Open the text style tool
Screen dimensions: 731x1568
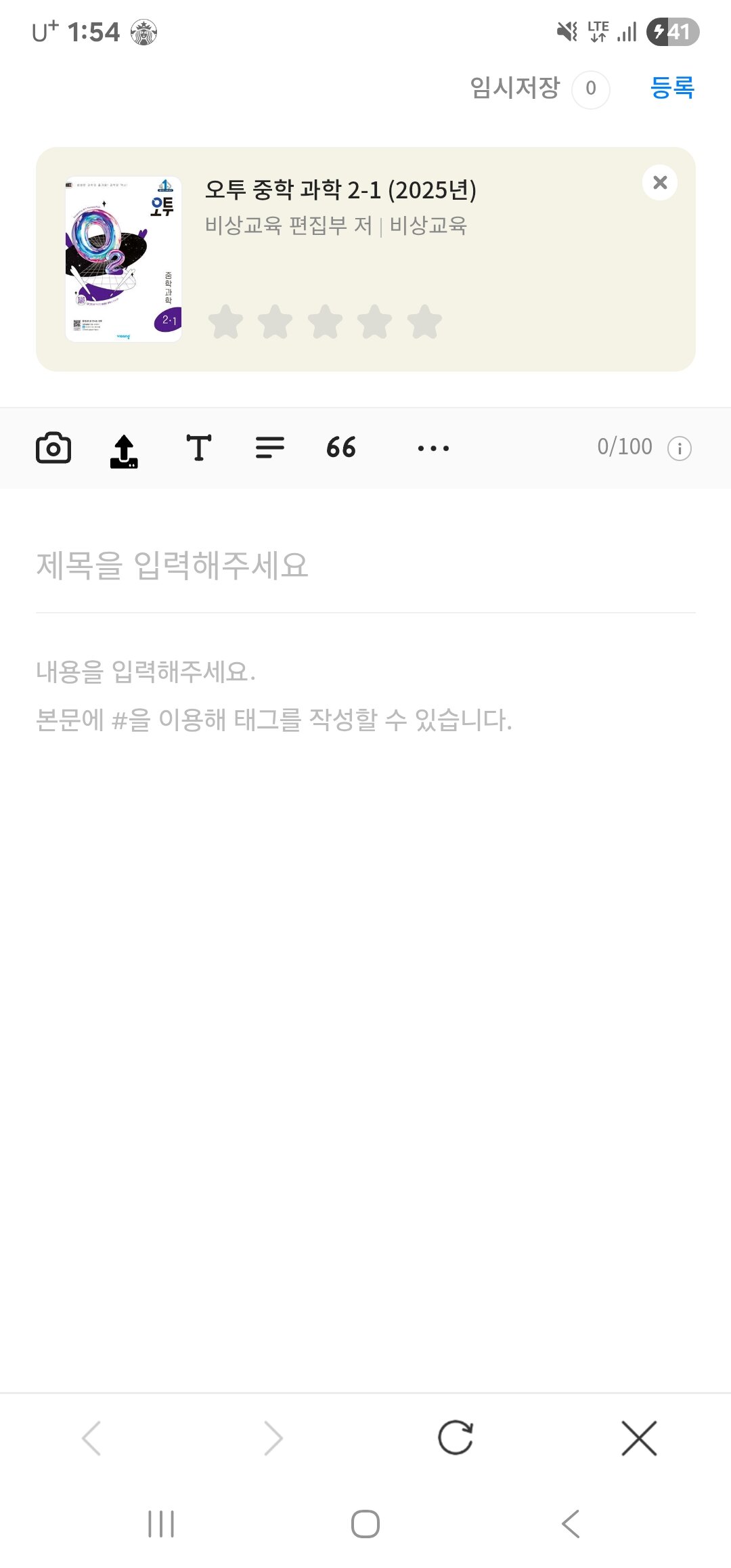[x=198, y=448]
